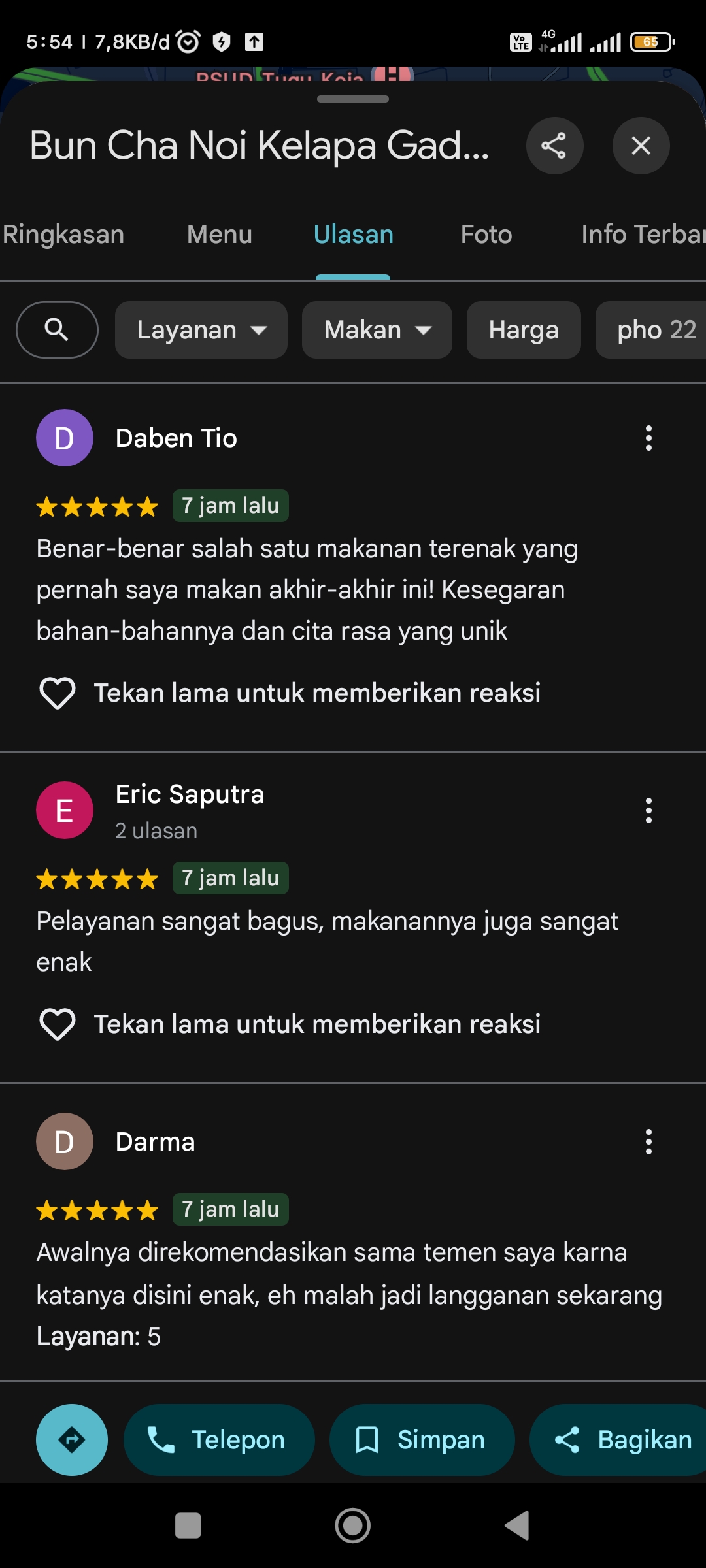Save this place with Simpan
Viewport: 706px width, 1568px height.
(x=422, y=1440)
